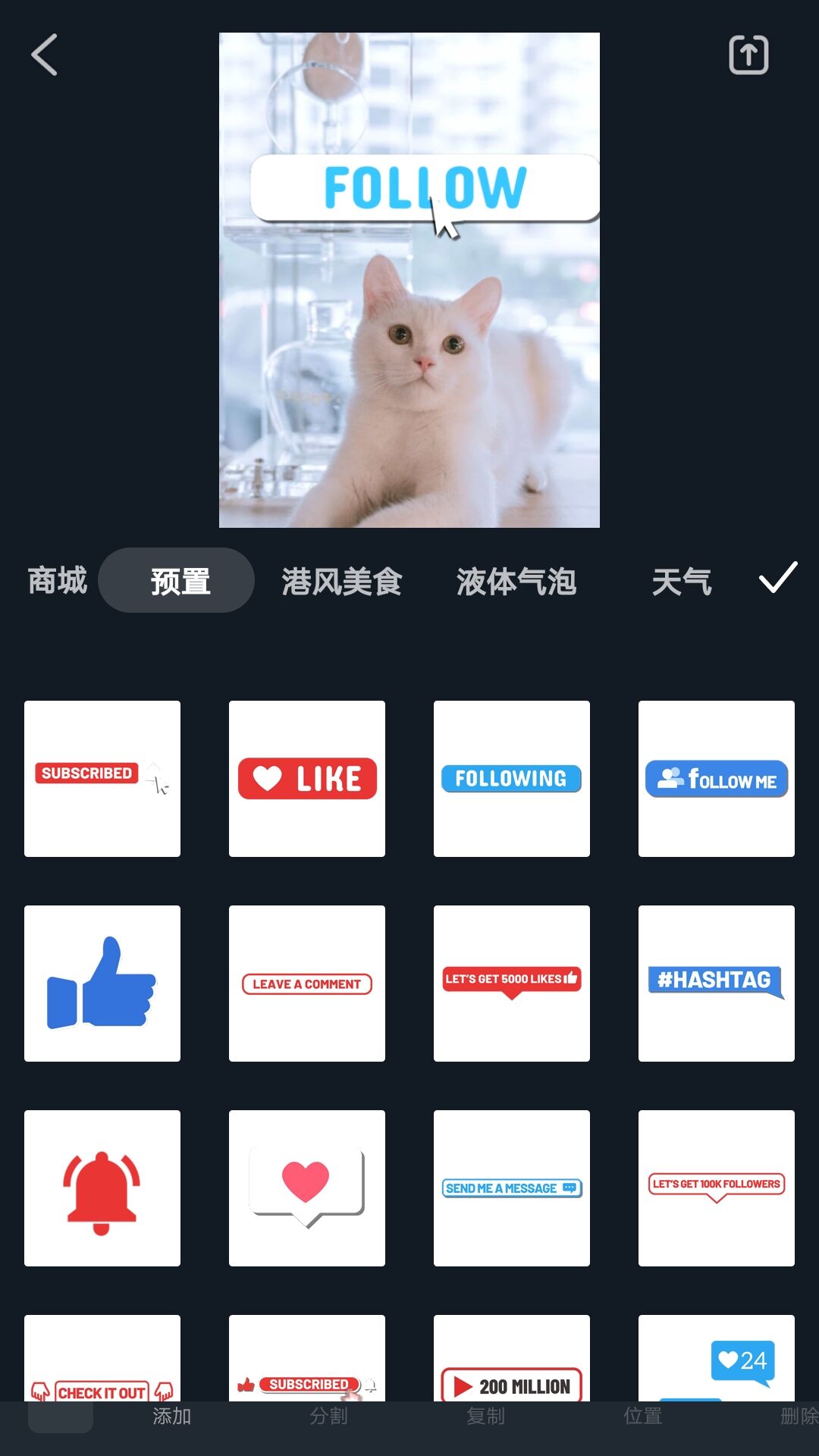
Task: Pick the #HASHTAG sticker
Action: click(716, 981)
